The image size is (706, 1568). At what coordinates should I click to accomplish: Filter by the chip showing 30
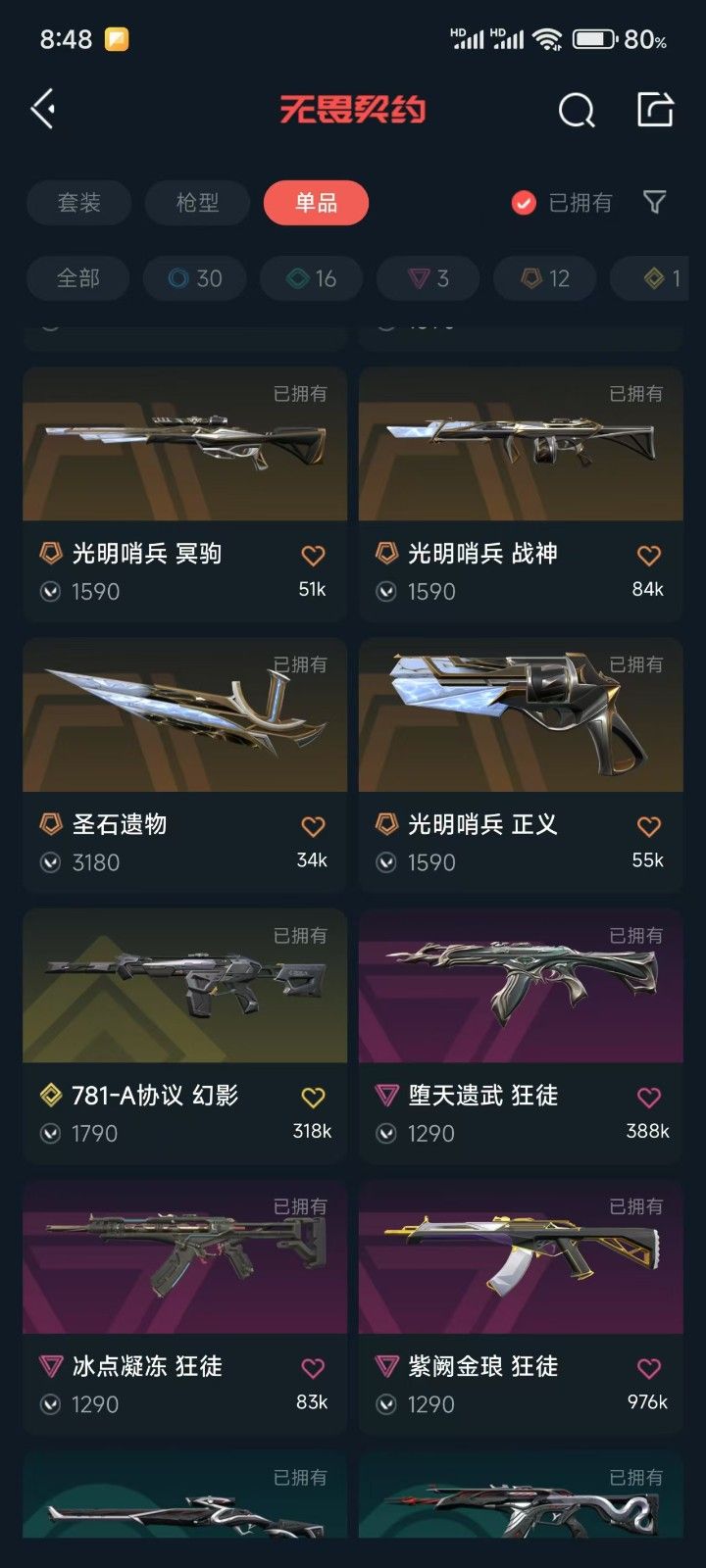[194, 278]
